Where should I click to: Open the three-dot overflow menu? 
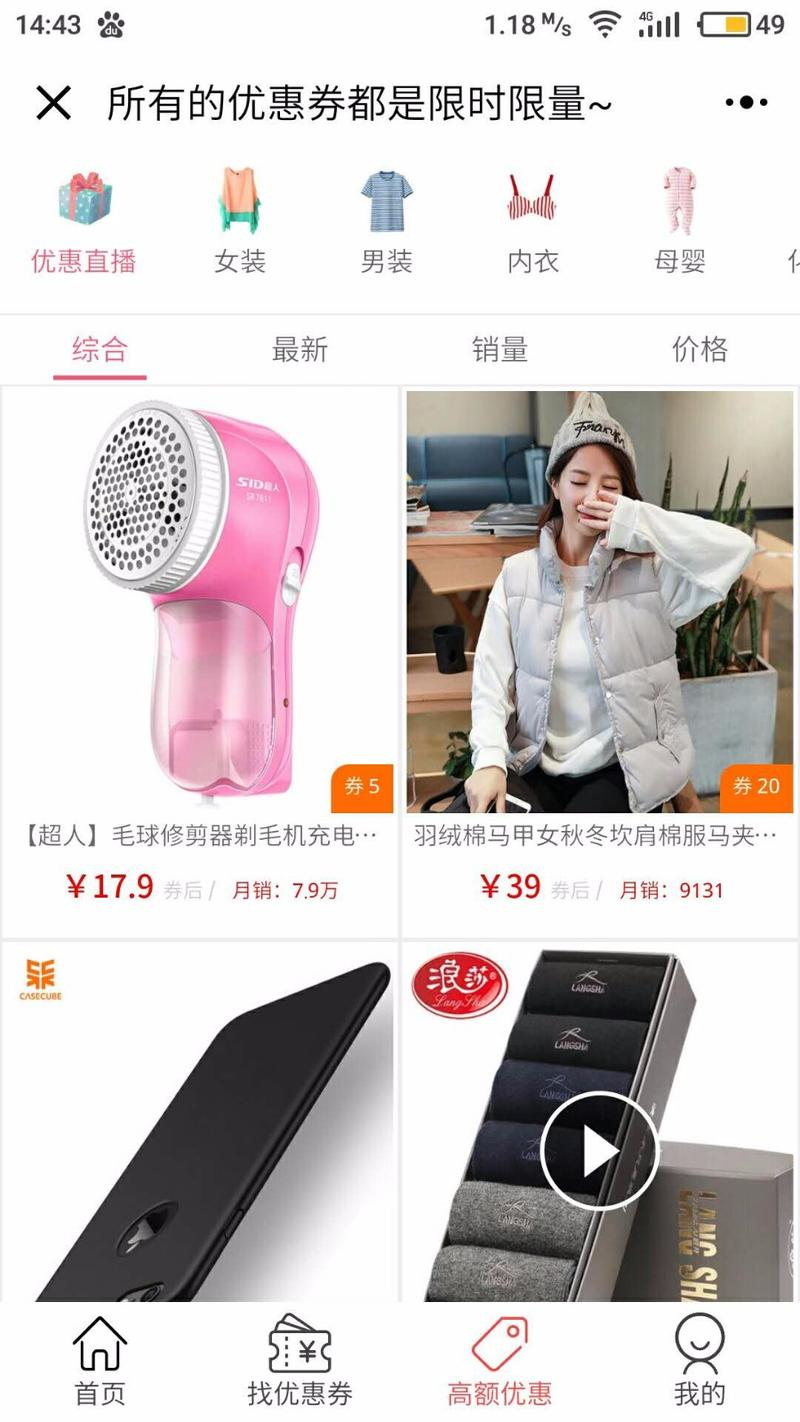click(x=746, y=103)
